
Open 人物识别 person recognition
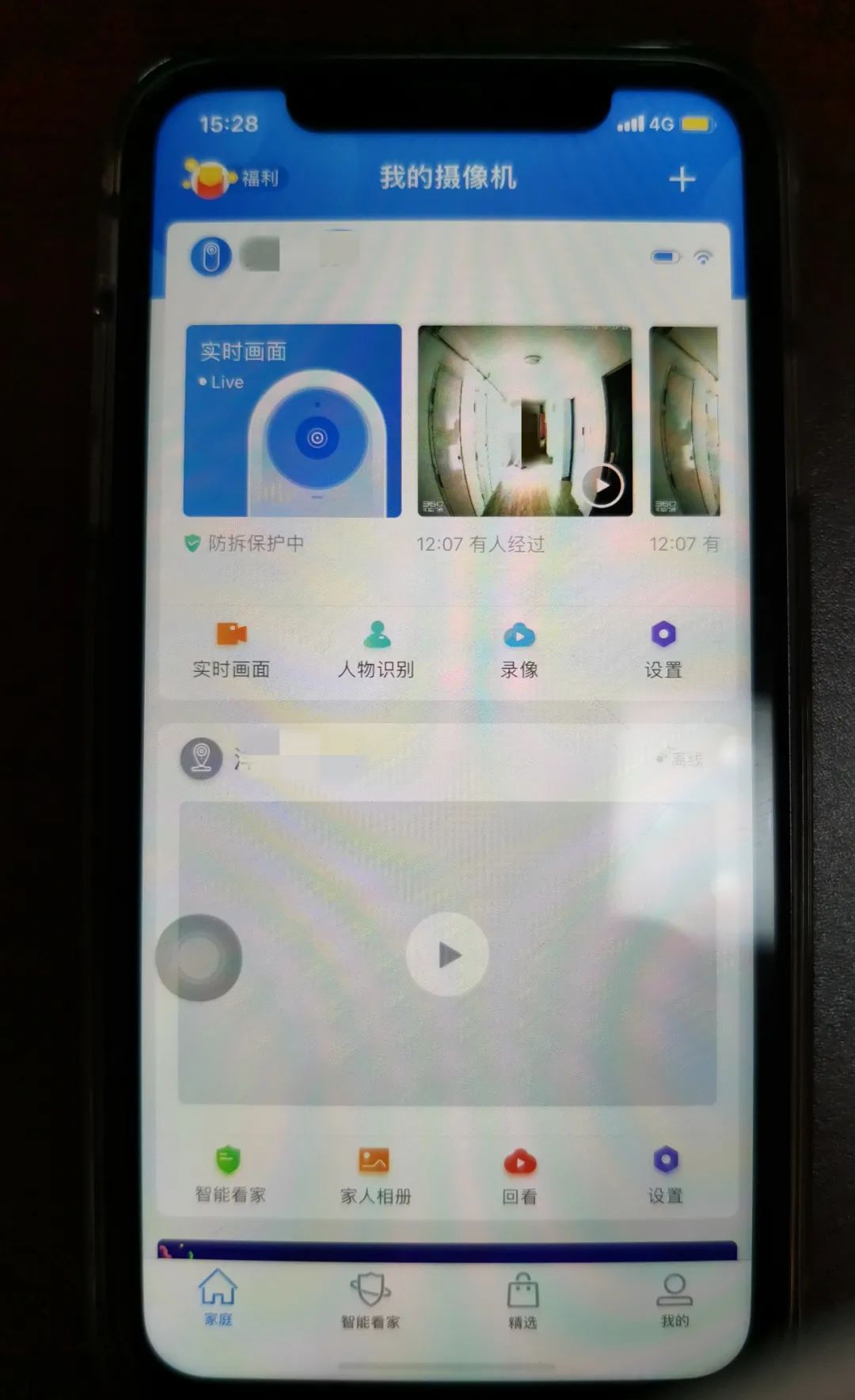[x=376, y=651]
